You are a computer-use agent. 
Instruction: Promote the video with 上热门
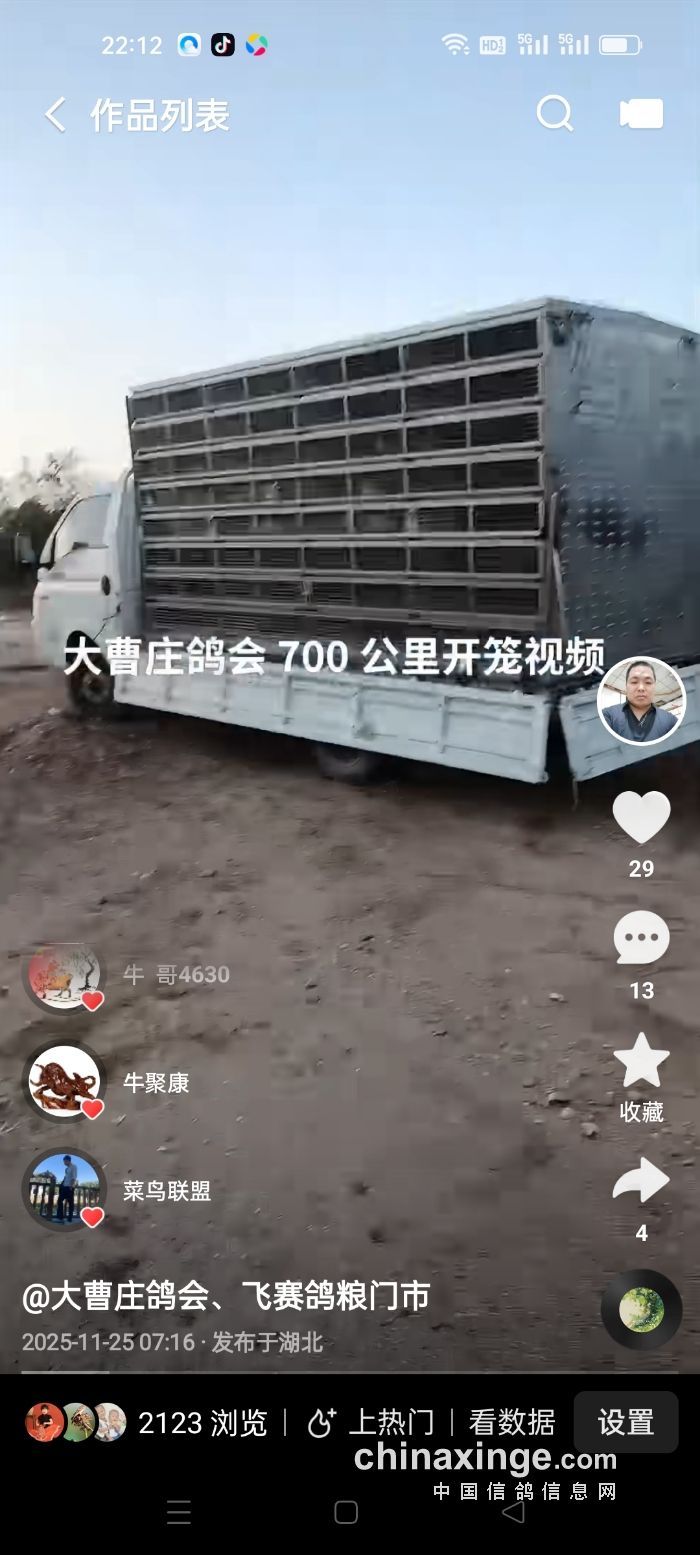click(x=370, y=1422)
